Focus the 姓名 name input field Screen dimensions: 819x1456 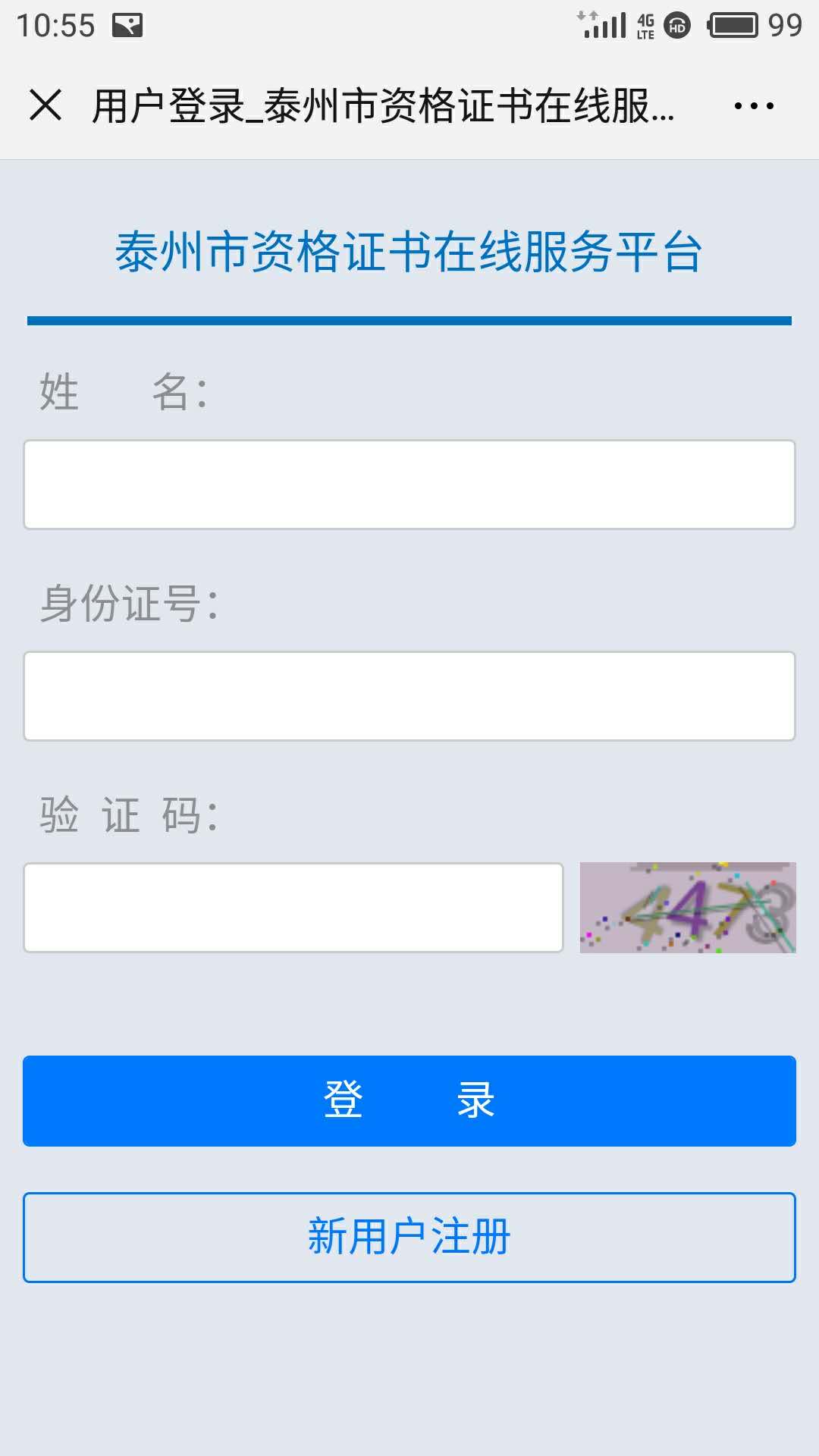pos(409,485)
